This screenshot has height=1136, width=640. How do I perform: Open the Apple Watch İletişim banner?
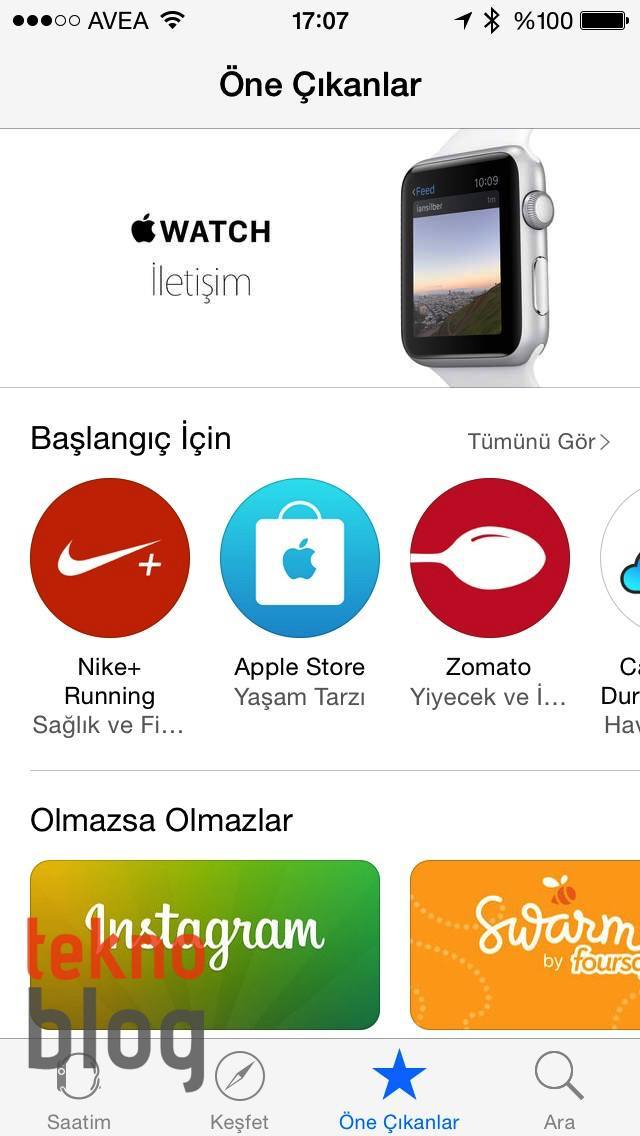(320, 258)
